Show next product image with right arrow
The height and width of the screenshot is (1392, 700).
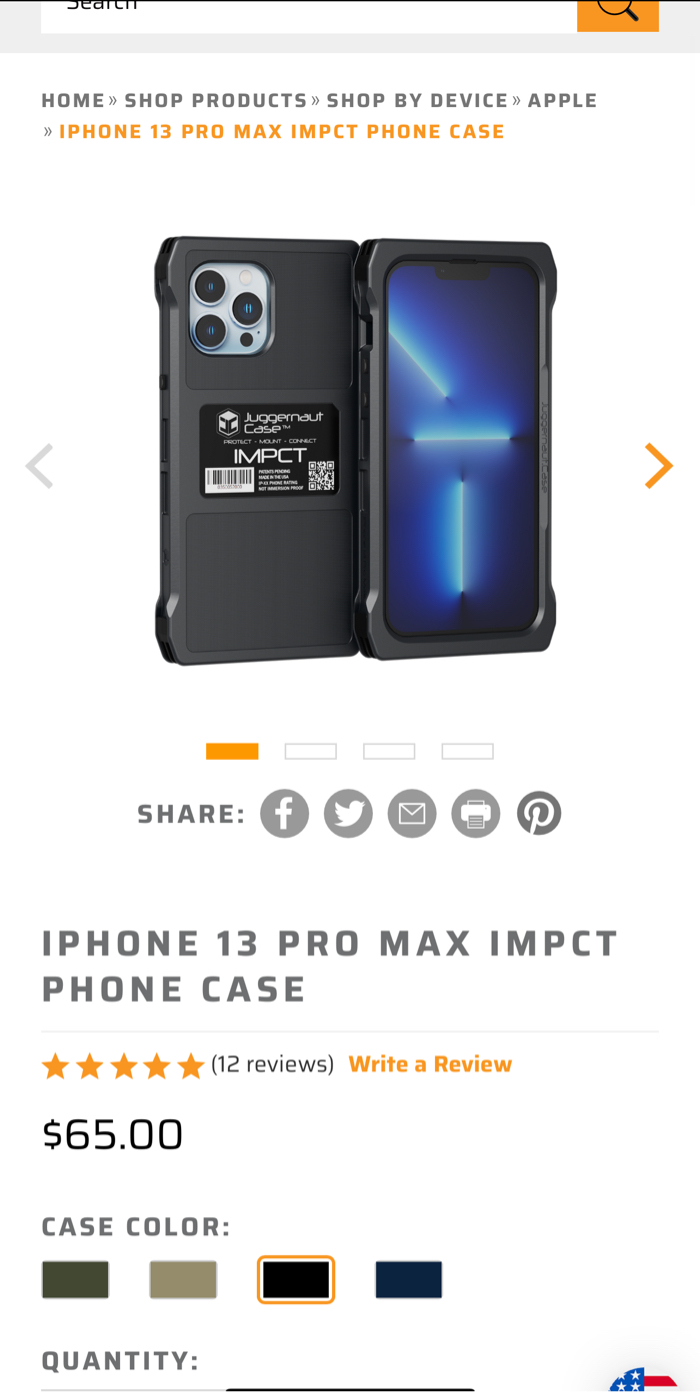(658, 466)
